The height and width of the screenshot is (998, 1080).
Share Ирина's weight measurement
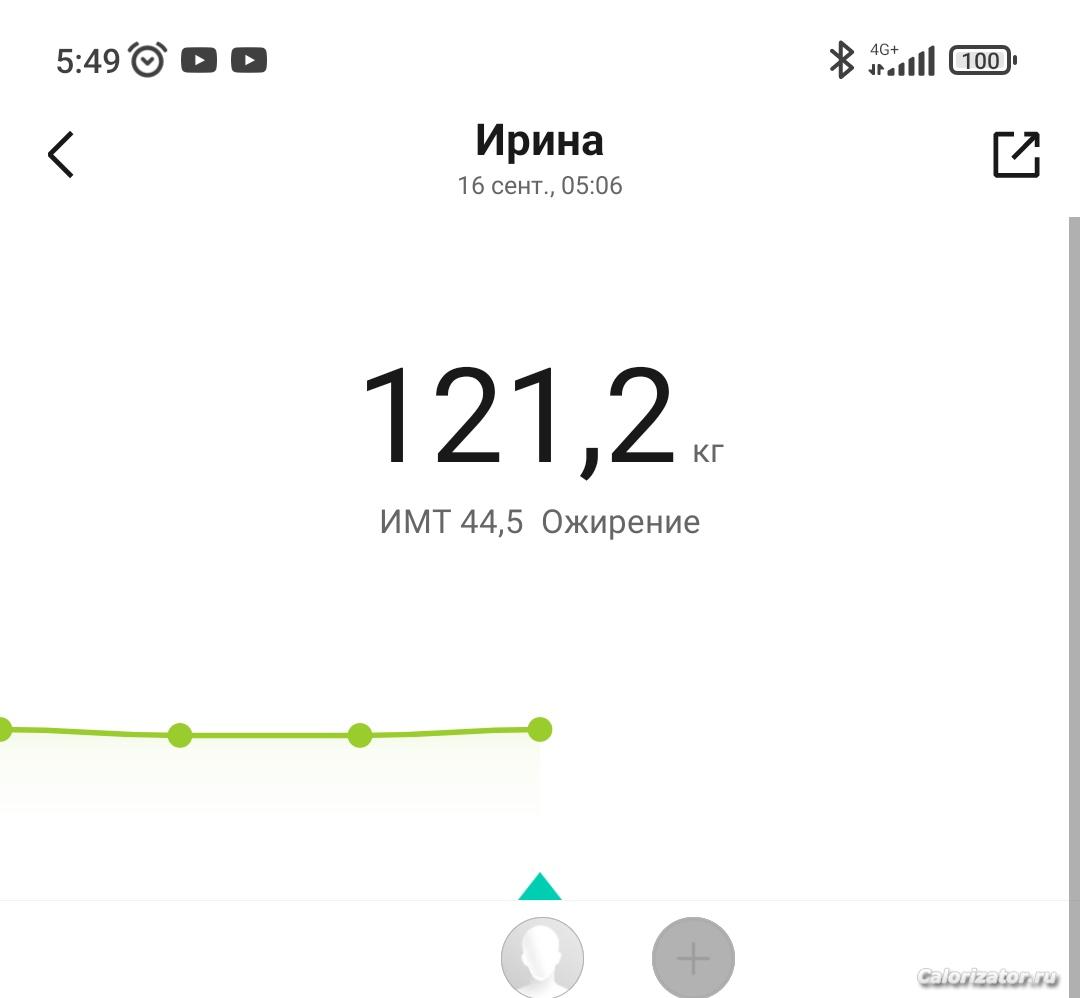(x=1016, y=155)
